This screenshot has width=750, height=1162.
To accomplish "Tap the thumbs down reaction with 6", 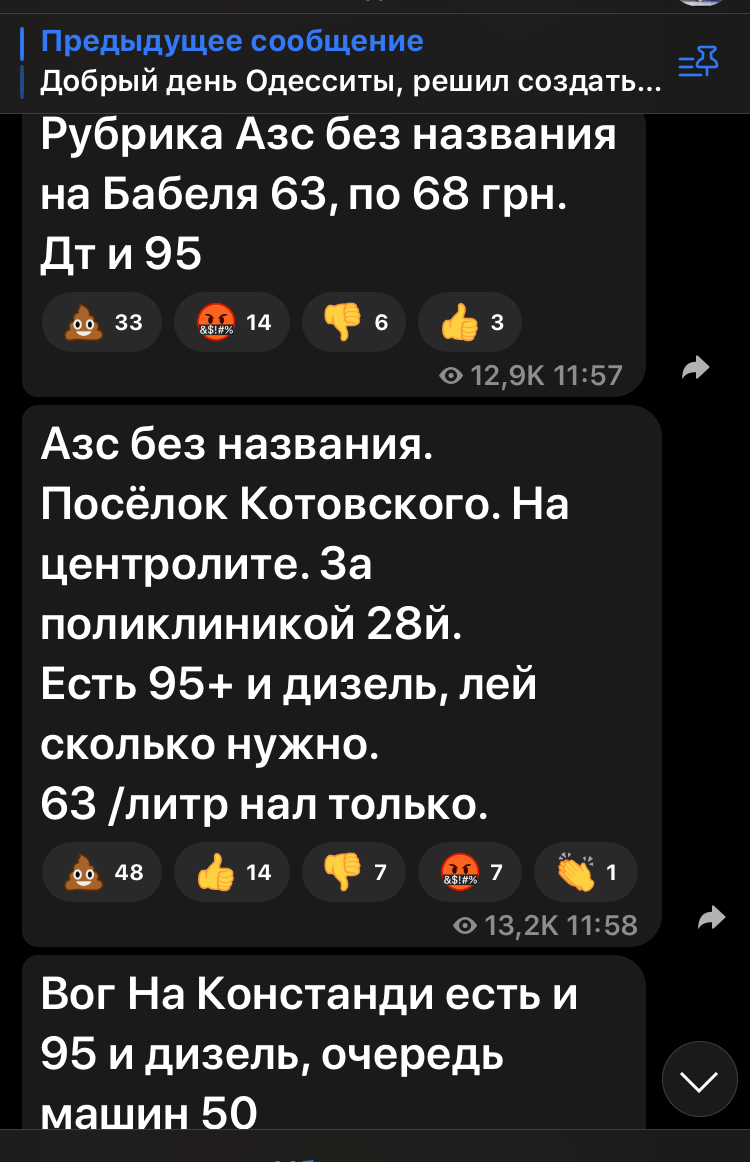I will (353, 322).
